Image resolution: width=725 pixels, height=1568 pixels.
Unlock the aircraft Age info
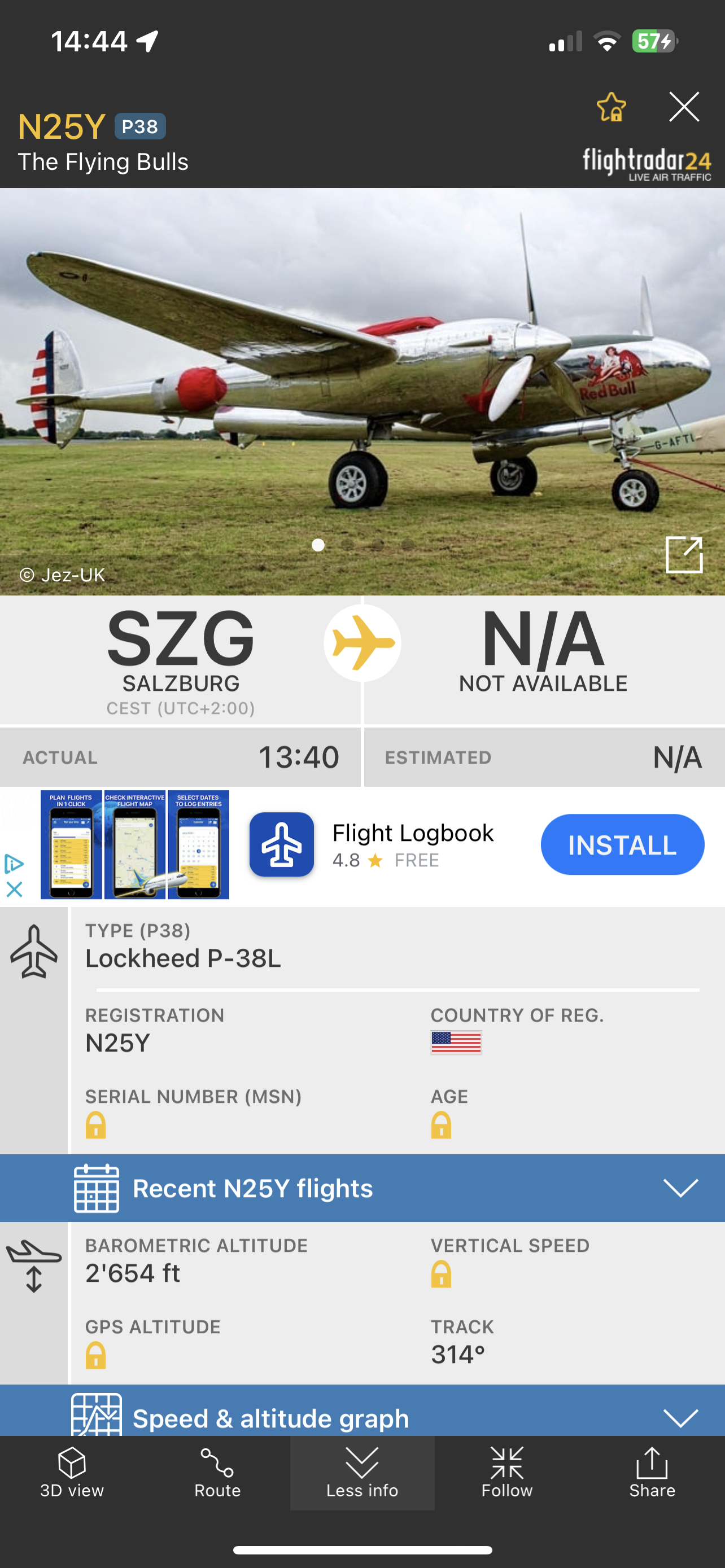(x=442, y=1125)
